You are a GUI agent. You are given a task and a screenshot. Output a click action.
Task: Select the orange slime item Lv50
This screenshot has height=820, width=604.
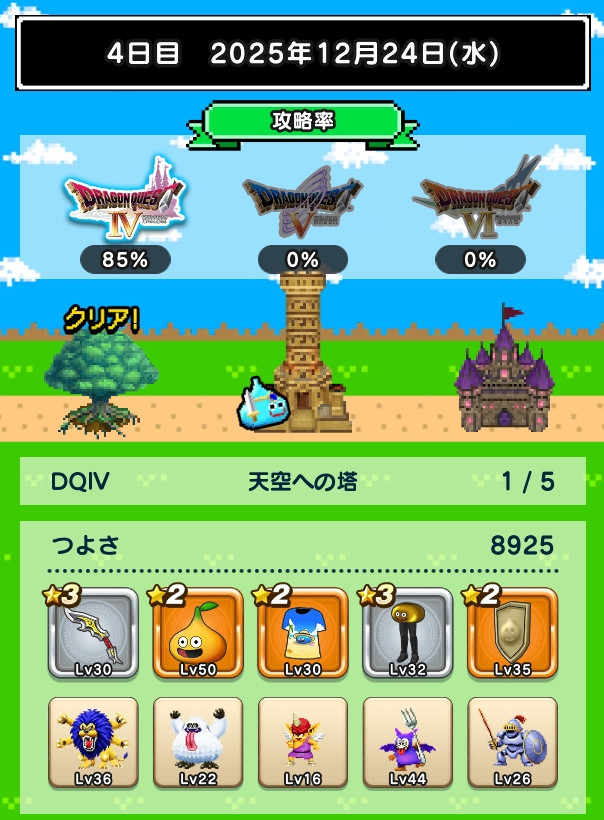coord(198,633)
